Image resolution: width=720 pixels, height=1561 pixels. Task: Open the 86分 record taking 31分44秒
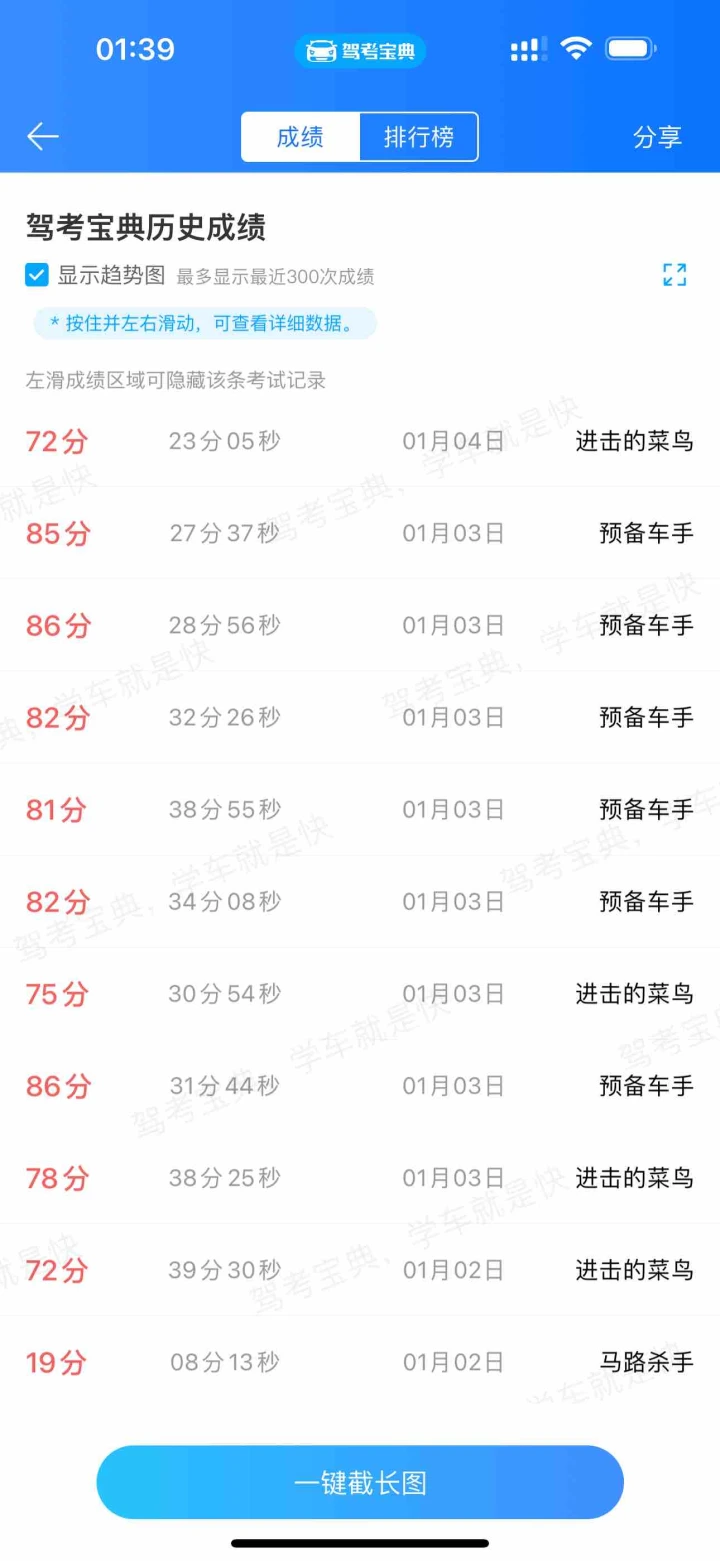360,1085
